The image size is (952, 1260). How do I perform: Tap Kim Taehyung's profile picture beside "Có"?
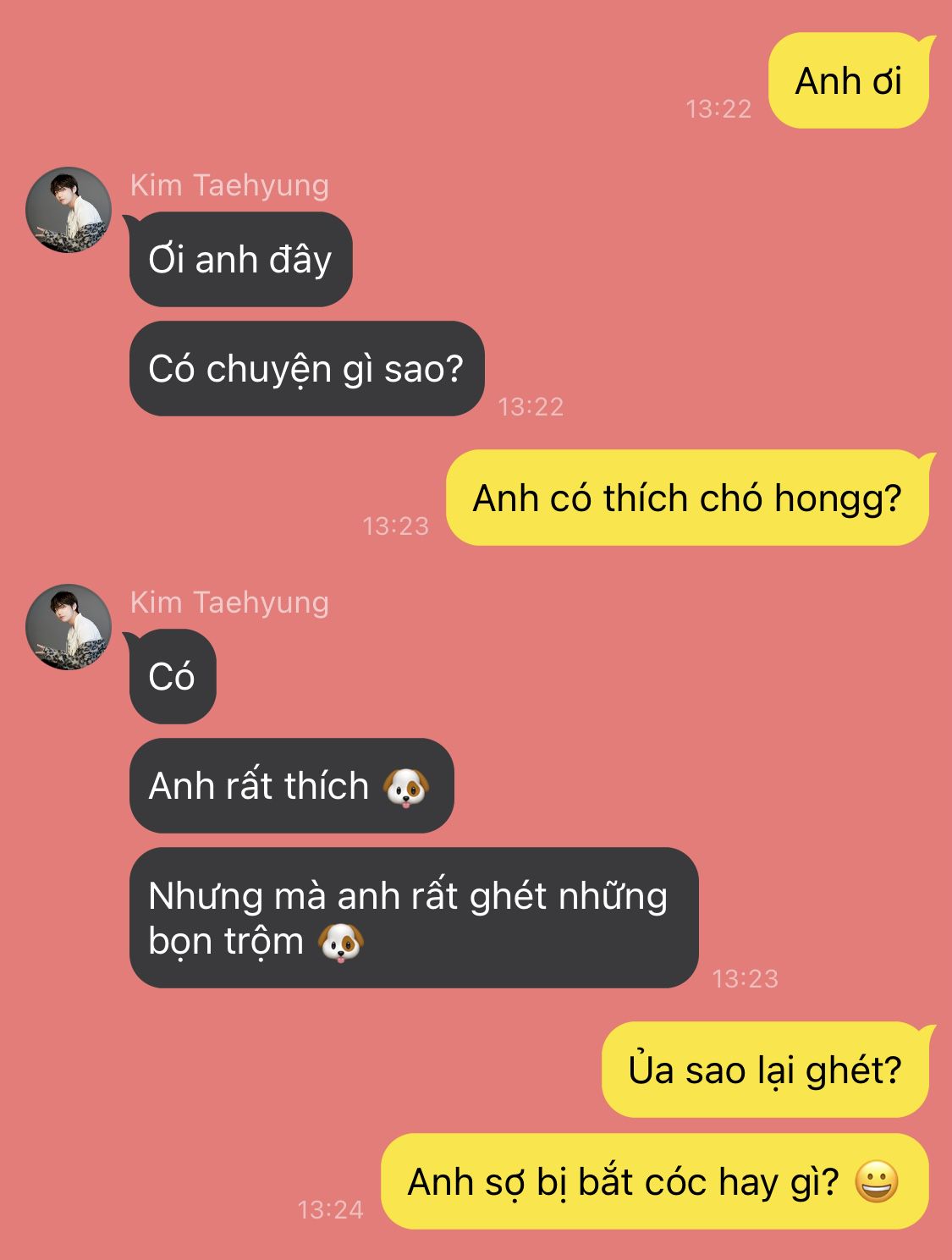[69, 626]
